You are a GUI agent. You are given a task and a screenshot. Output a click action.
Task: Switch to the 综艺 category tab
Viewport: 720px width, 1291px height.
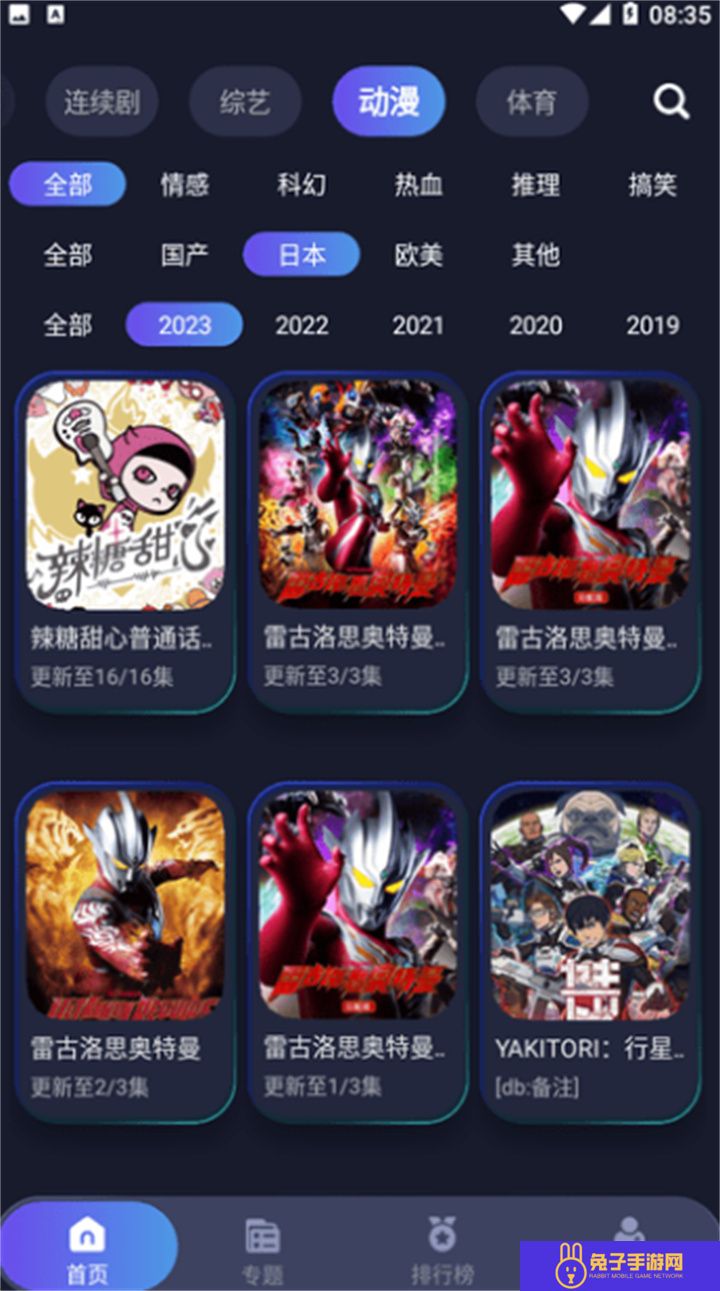click(245, 101)
